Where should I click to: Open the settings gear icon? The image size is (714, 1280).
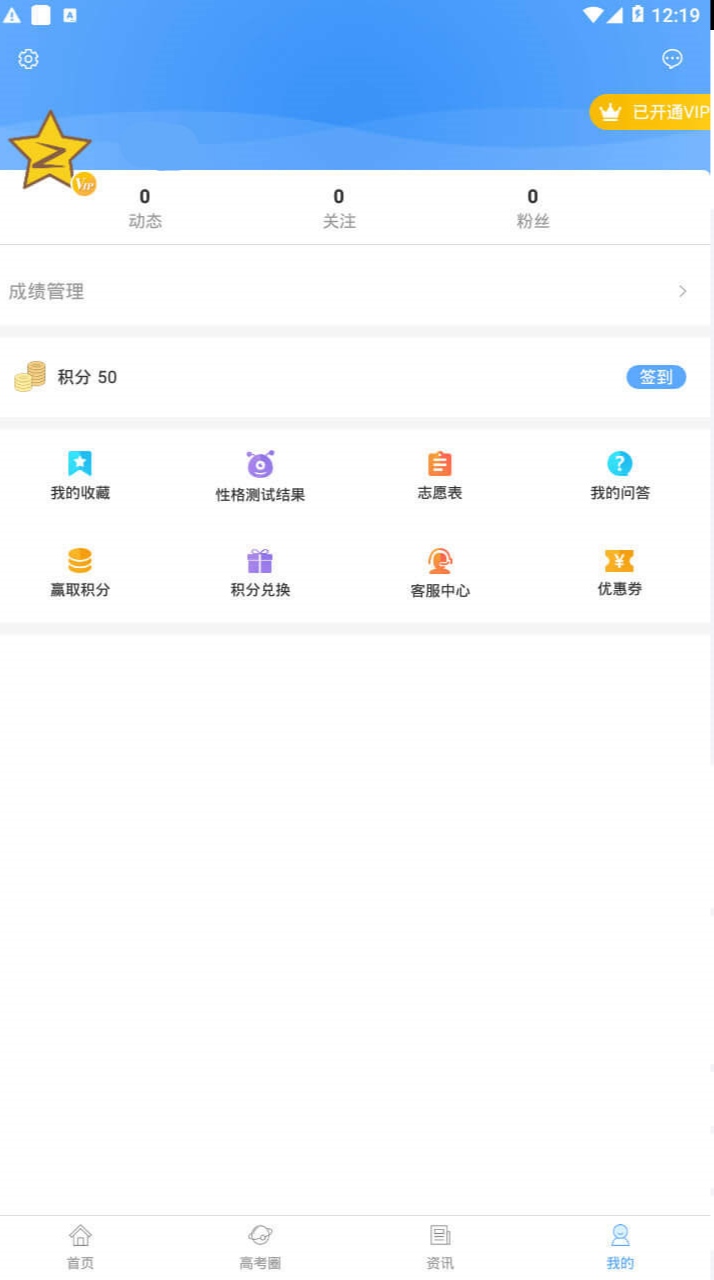pyautogui.click(x=28, y=59)
